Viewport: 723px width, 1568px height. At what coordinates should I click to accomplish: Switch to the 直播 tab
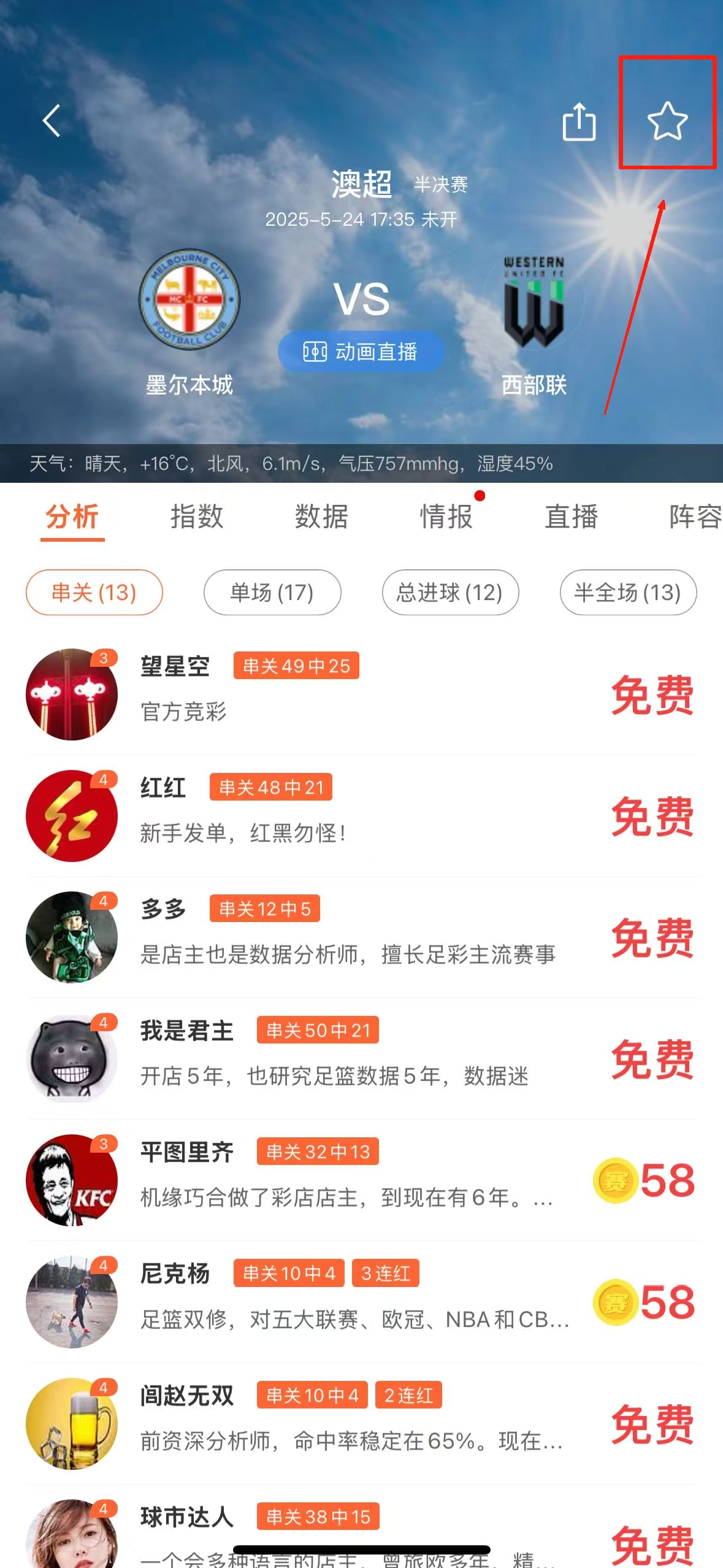pos(571,517)
